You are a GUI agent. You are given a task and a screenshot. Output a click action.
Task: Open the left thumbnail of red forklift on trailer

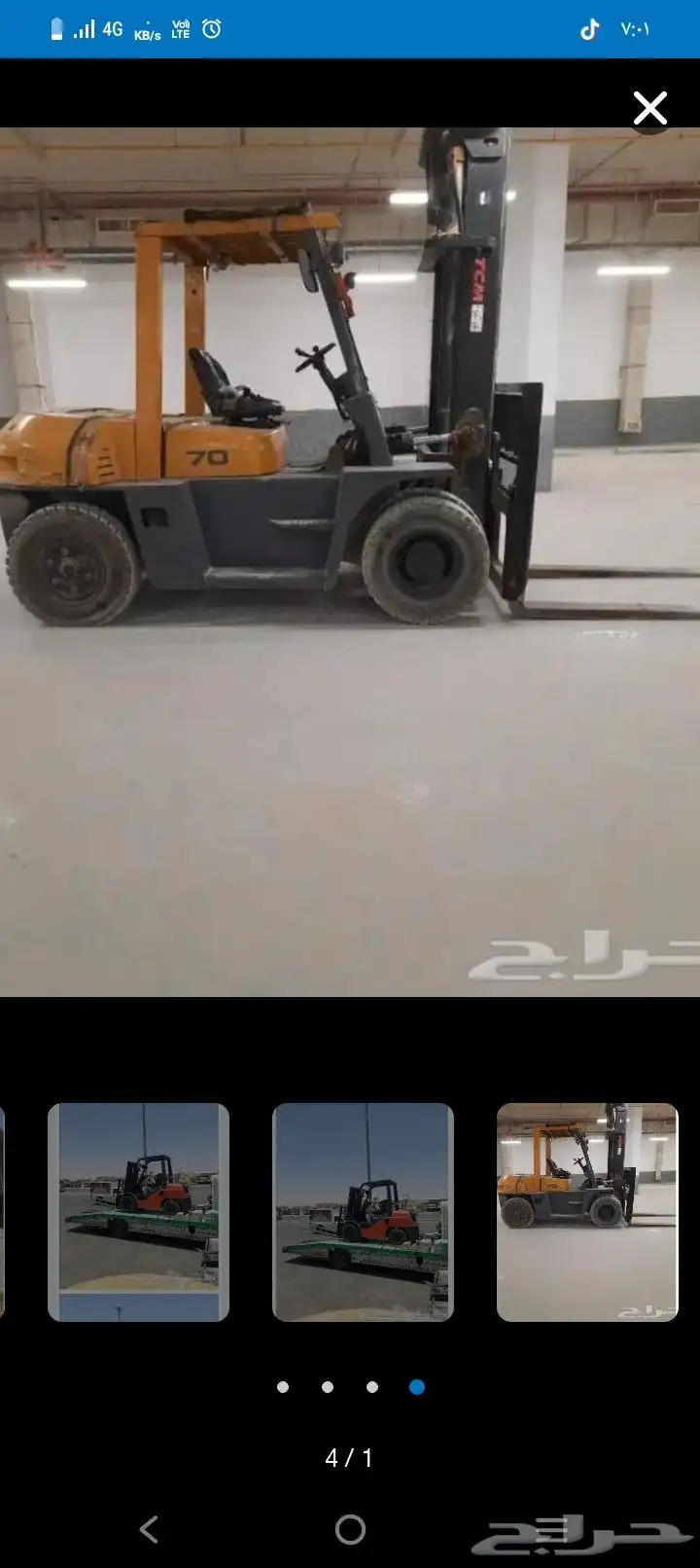pos(138,1212)
